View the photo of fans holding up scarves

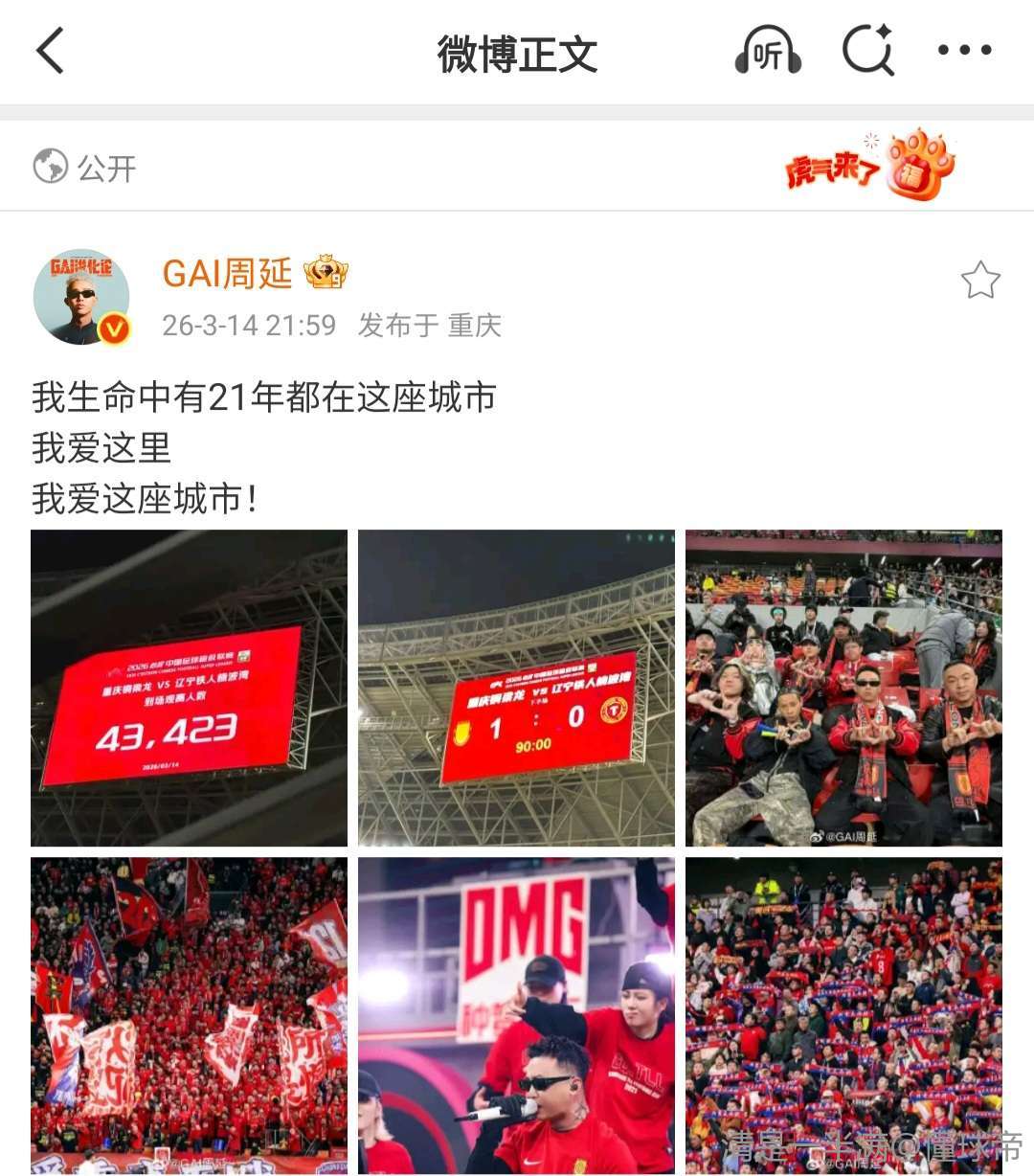pyautogui.click(x=843, y=1015)
